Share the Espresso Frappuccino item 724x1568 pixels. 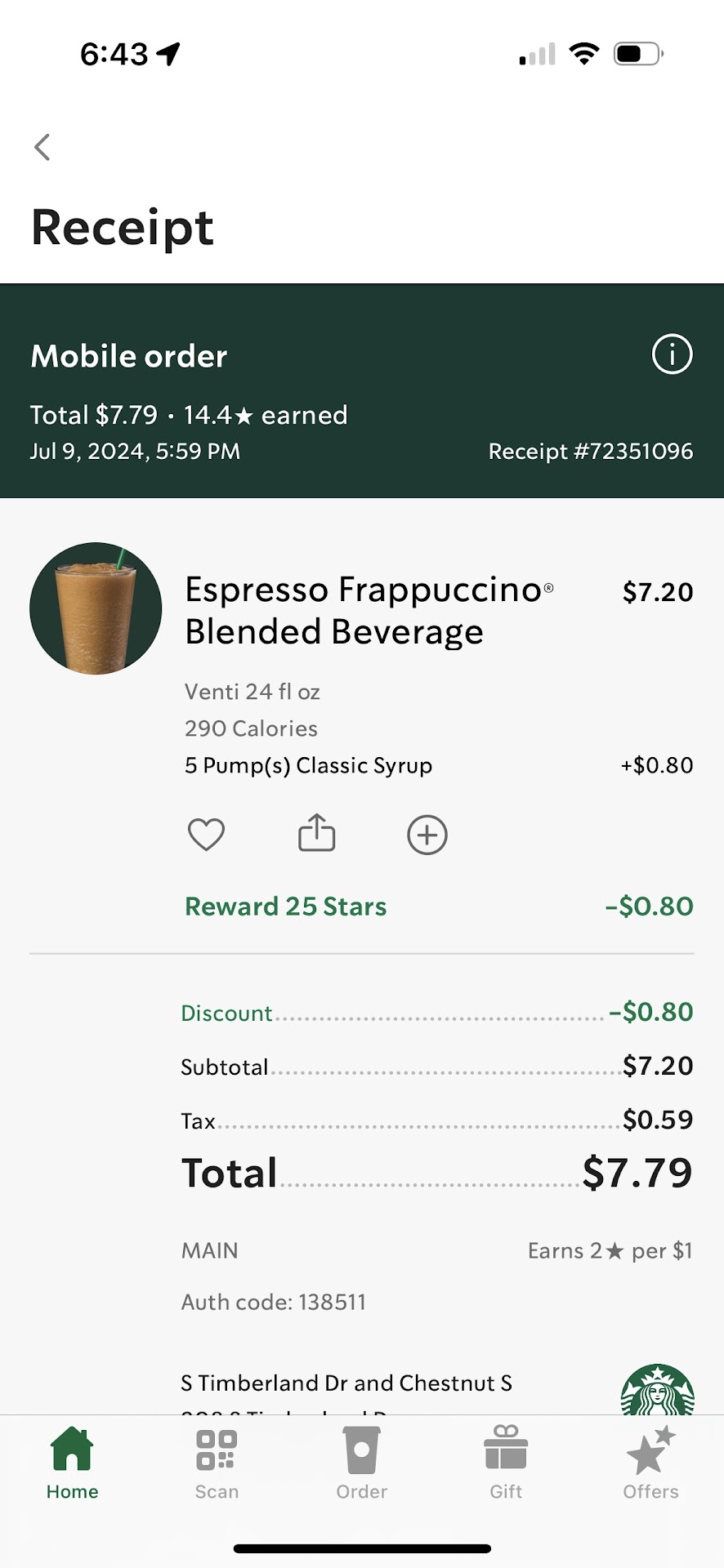pyautogui.click(x=316, y=833)
